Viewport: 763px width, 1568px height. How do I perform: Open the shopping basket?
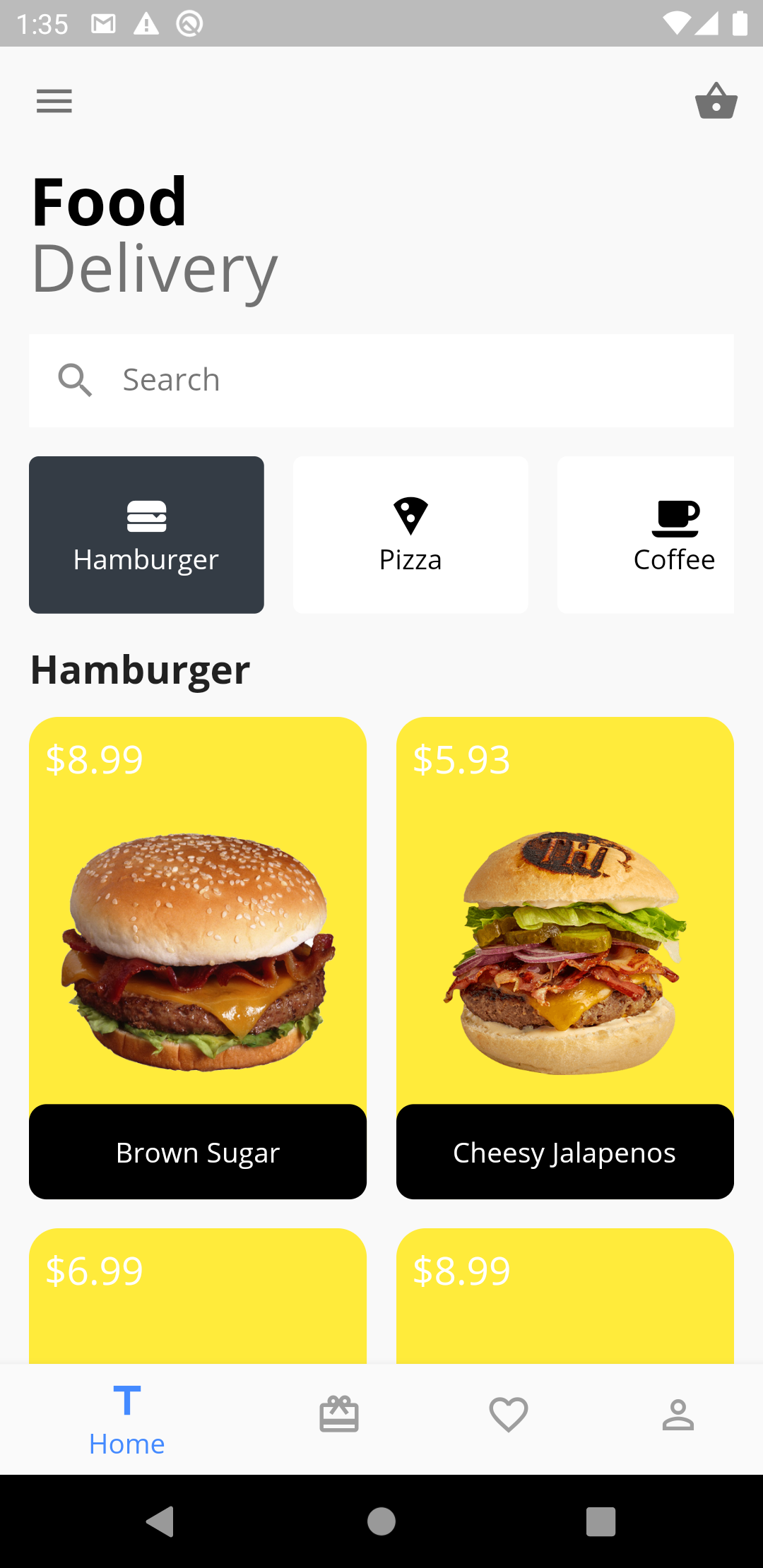(716, 101)
